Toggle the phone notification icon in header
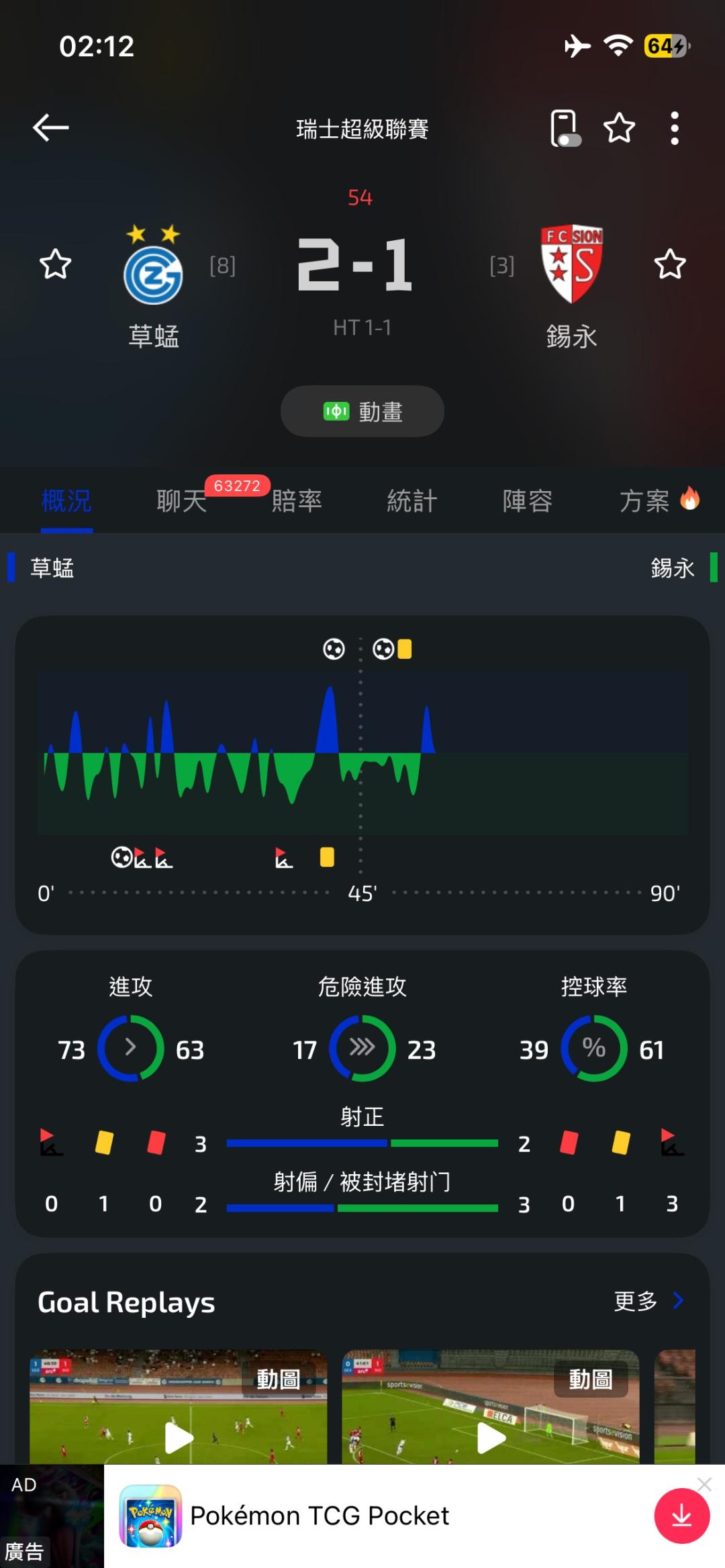Viewport: 725px width, 1568px height. pos(565,127)
